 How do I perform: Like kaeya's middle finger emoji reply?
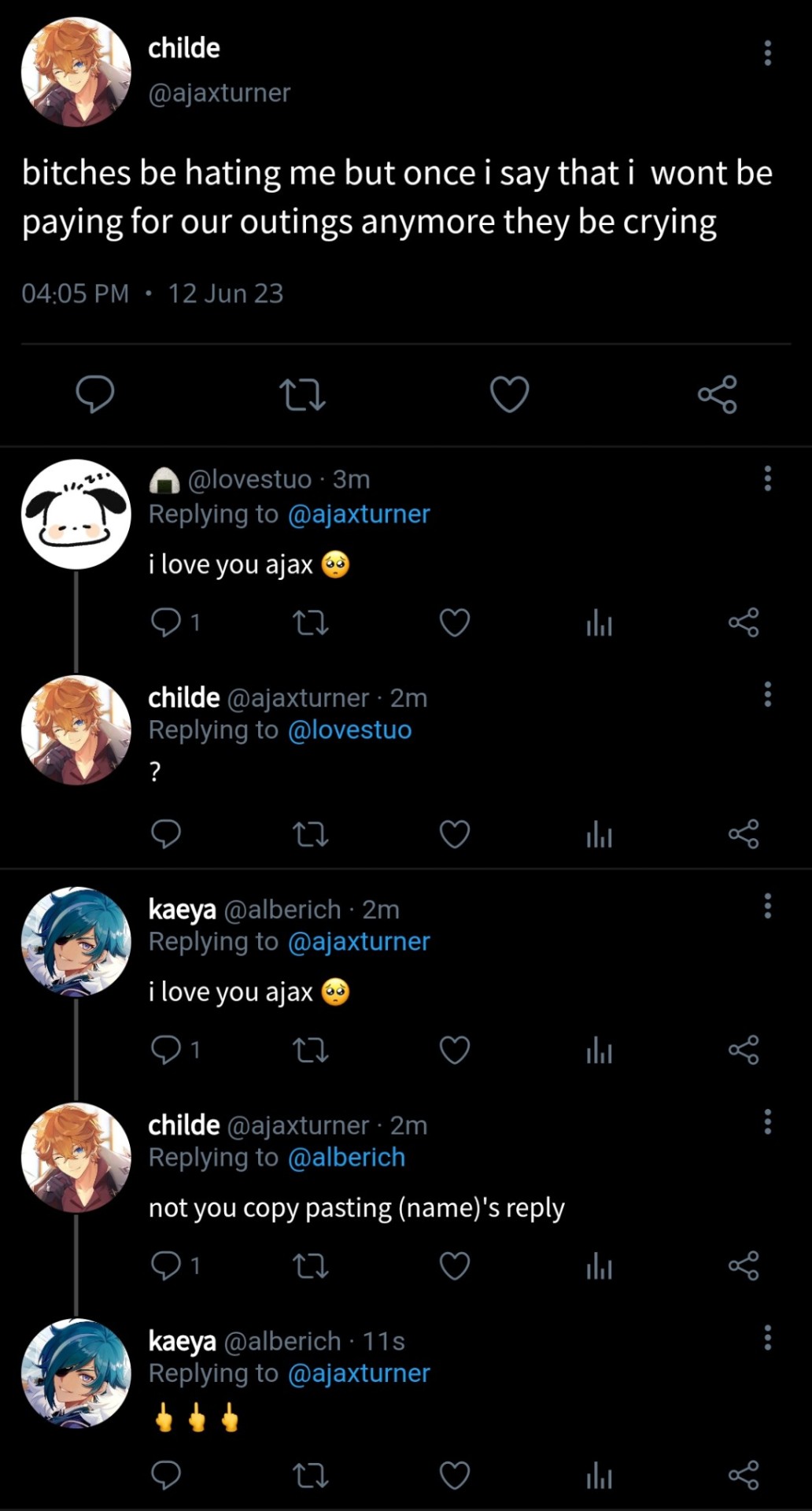pos(454,1476)
